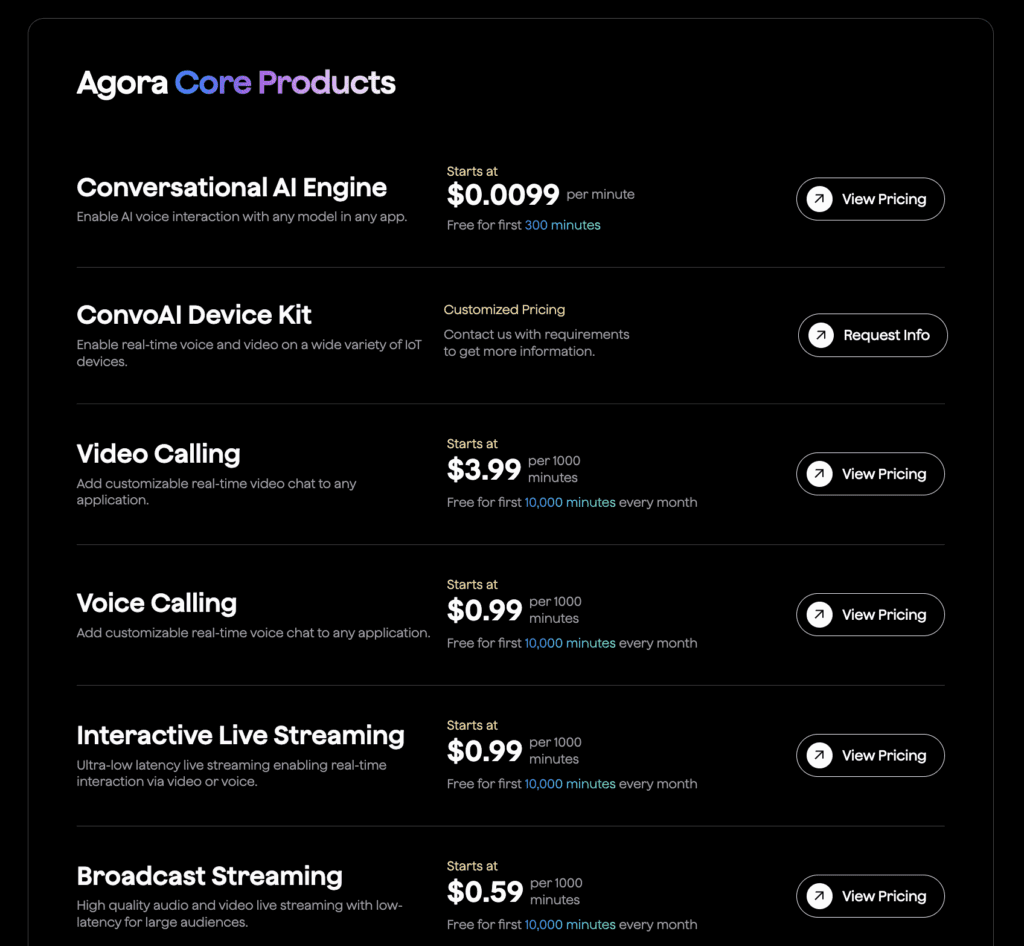The width and height of the screenshot is (1024, 946).
Task: Request info about ConvoAI Device Kit
Action: 872,335
